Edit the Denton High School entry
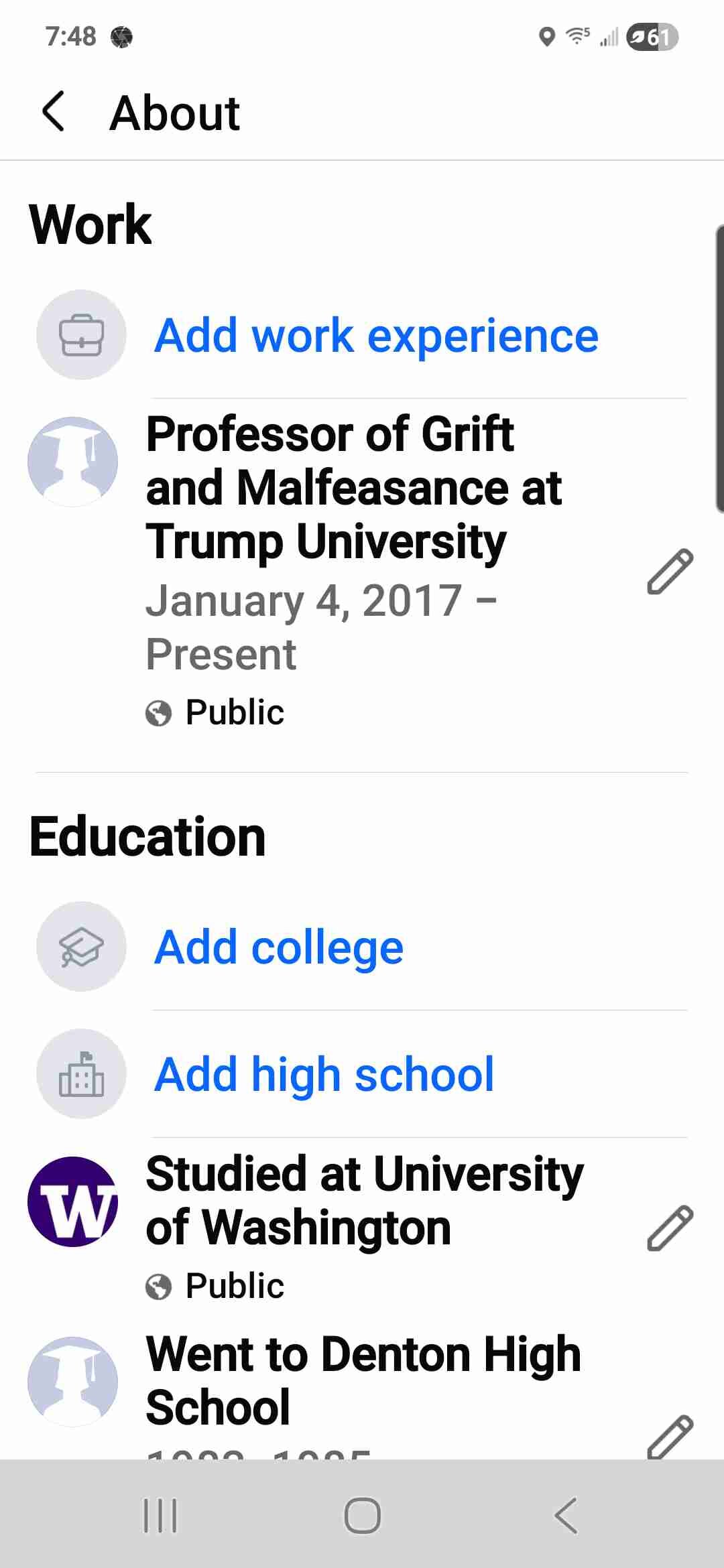The height and width of the screenshot is (1568, 724). [670, 1436]
